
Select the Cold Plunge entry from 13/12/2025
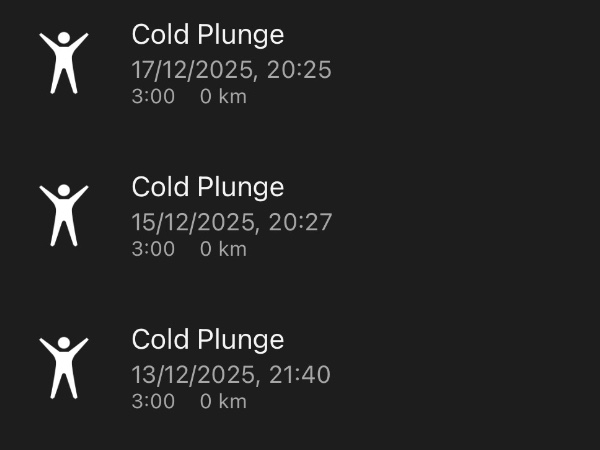point(231,369)
